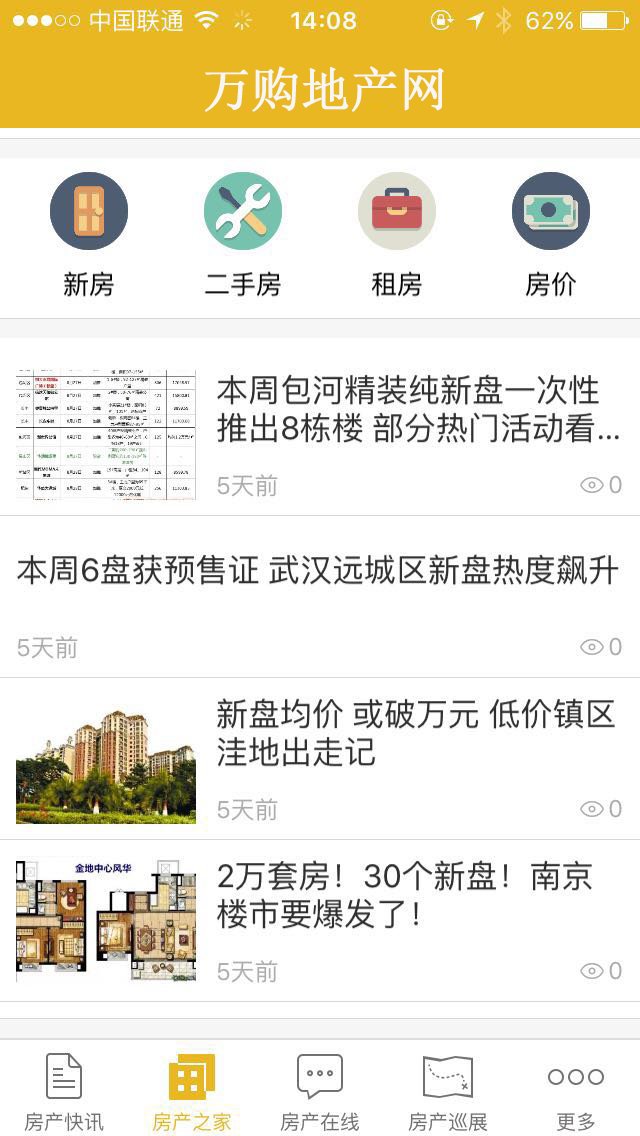The height and width of the screenshot is (1136, 640).
Task: Open article 本周包河精装纯新盘一次性推出8栋楼
Action: coord(418,408)
